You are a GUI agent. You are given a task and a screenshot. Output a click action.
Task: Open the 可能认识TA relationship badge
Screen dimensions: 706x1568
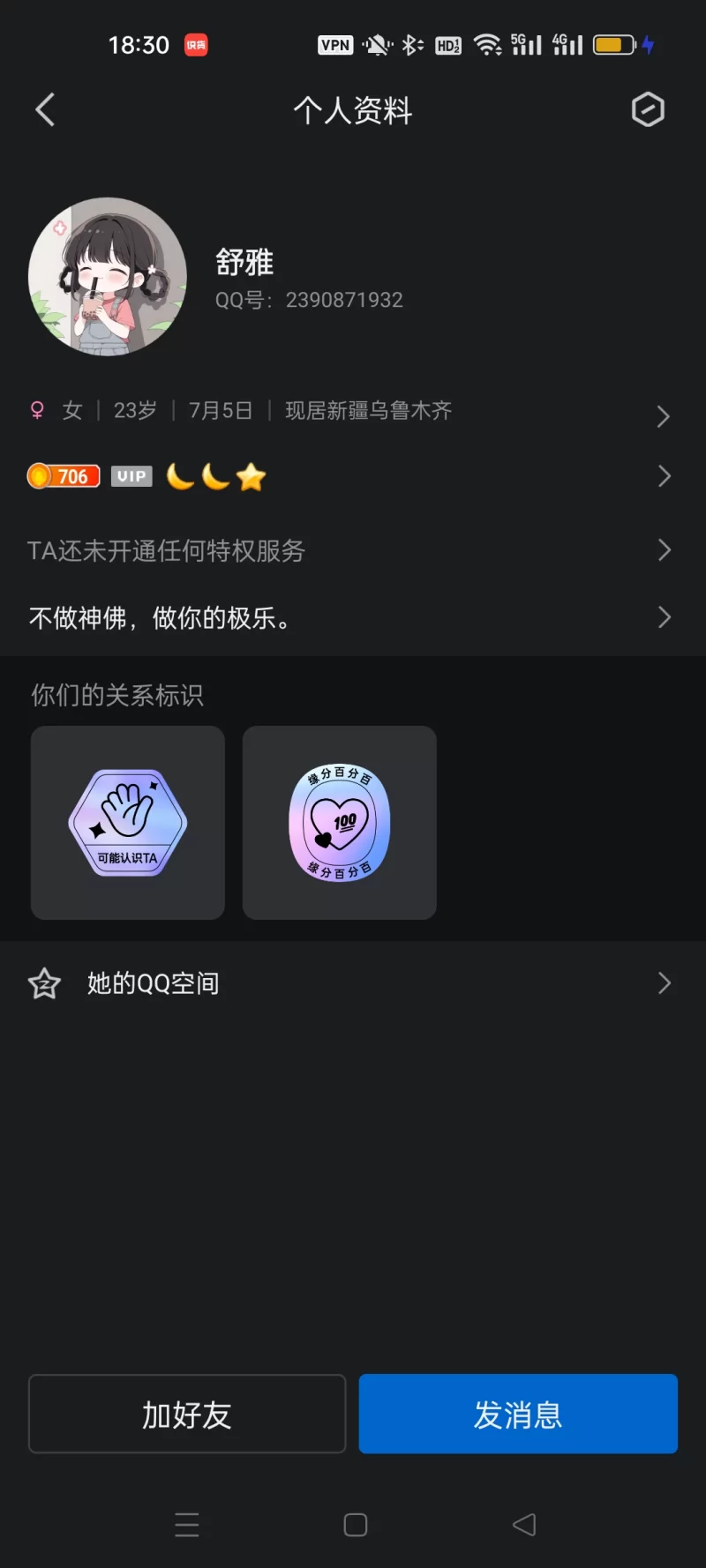point(128,823)
